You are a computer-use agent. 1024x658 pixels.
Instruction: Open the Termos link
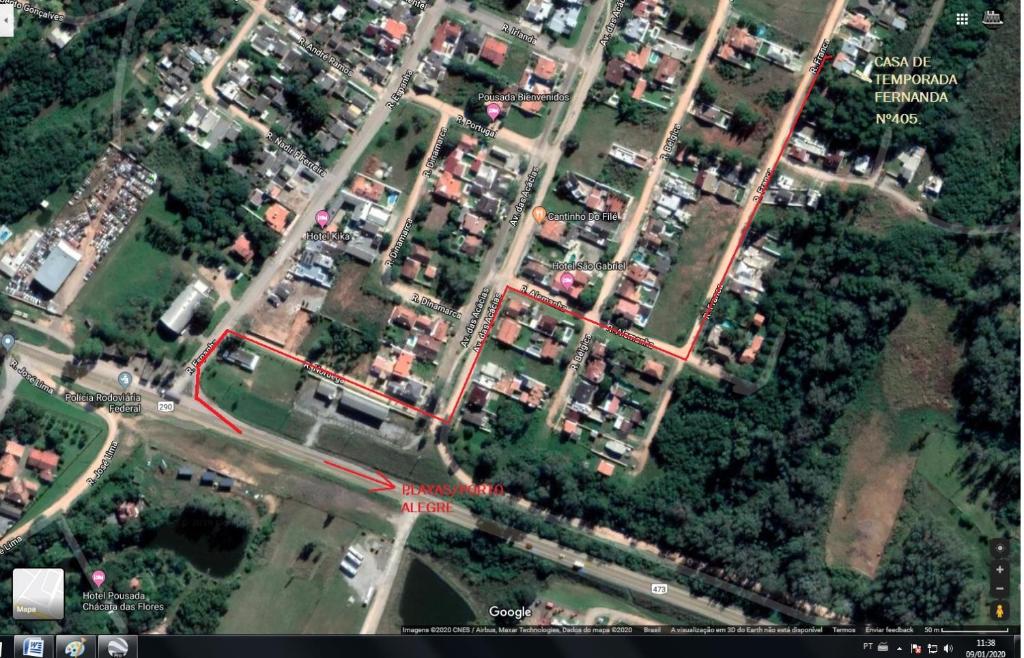(843, 630)
